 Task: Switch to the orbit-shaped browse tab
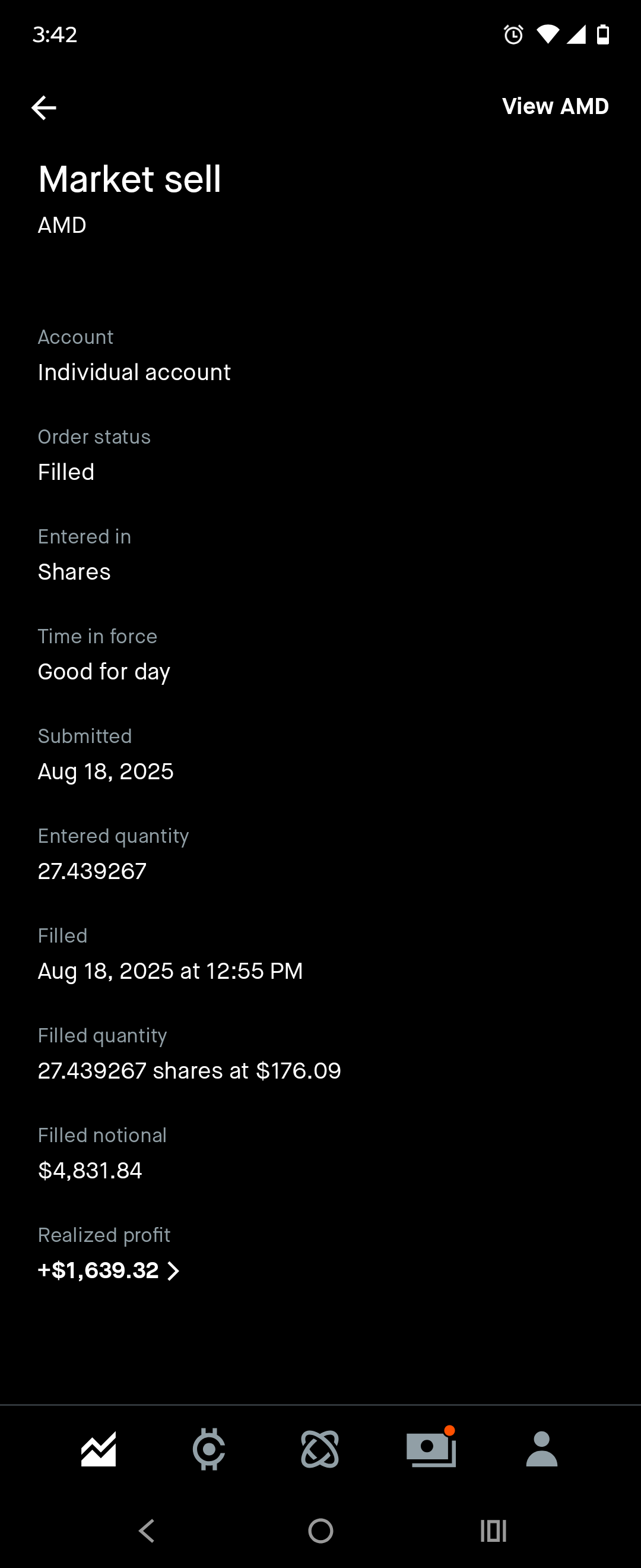[x=320, y=1449]
